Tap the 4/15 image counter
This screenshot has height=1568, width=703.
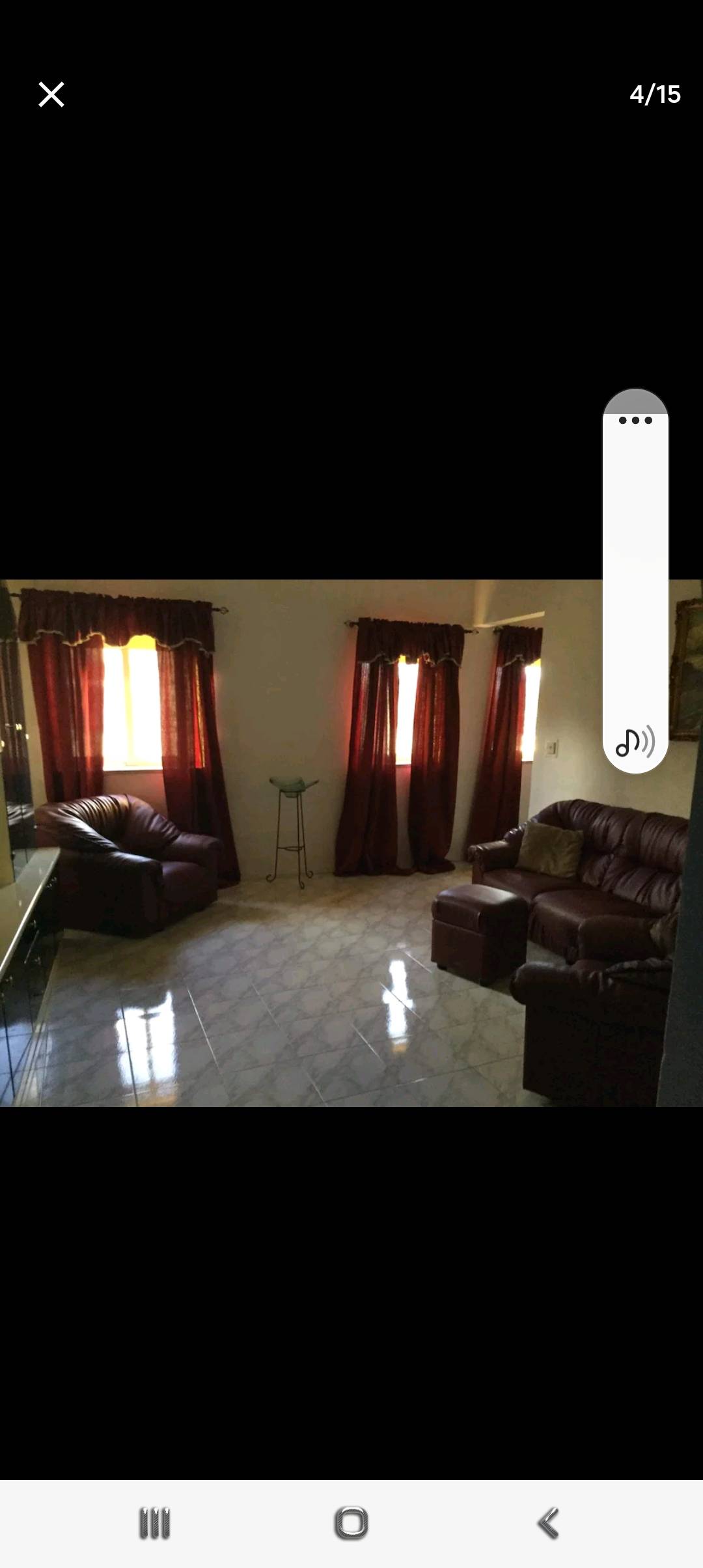654,94
